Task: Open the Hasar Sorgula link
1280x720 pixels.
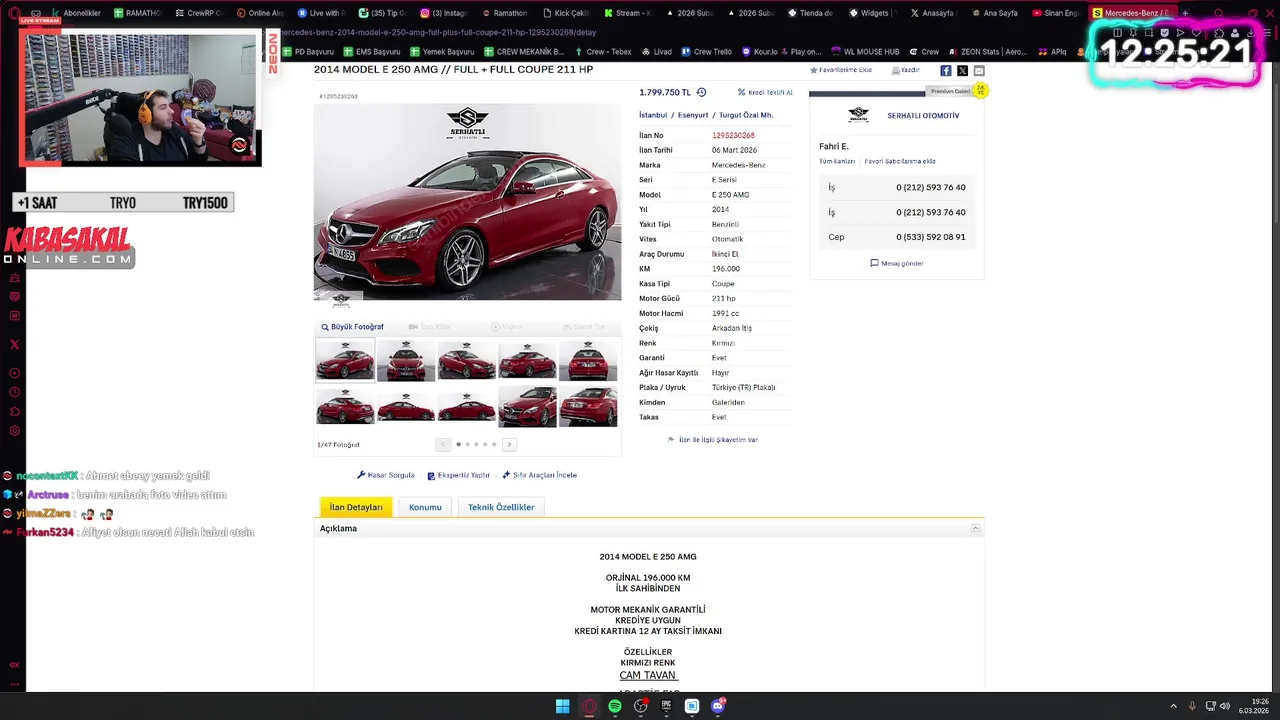Action: coord(386,475)
